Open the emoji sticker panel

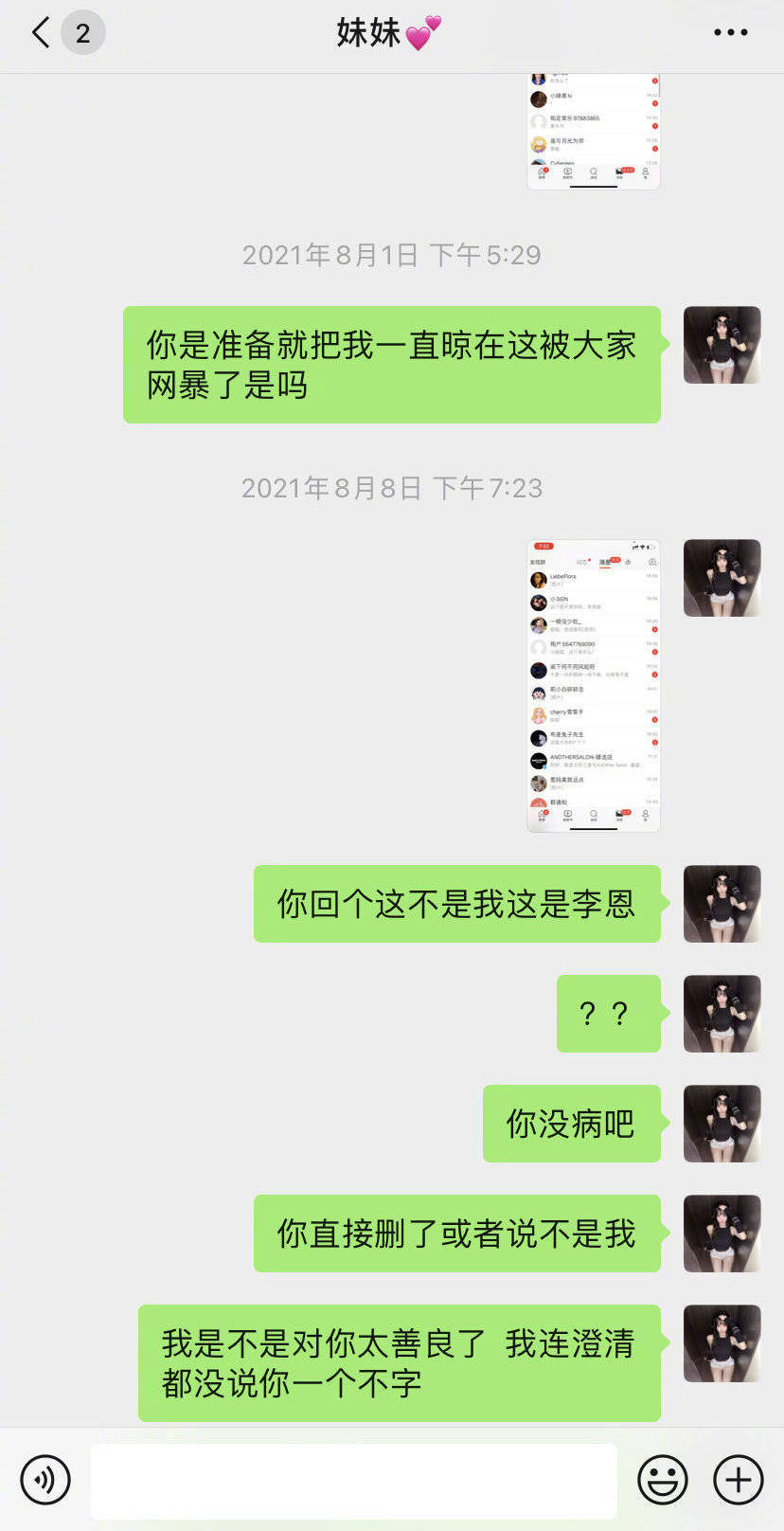point(662,1479)
